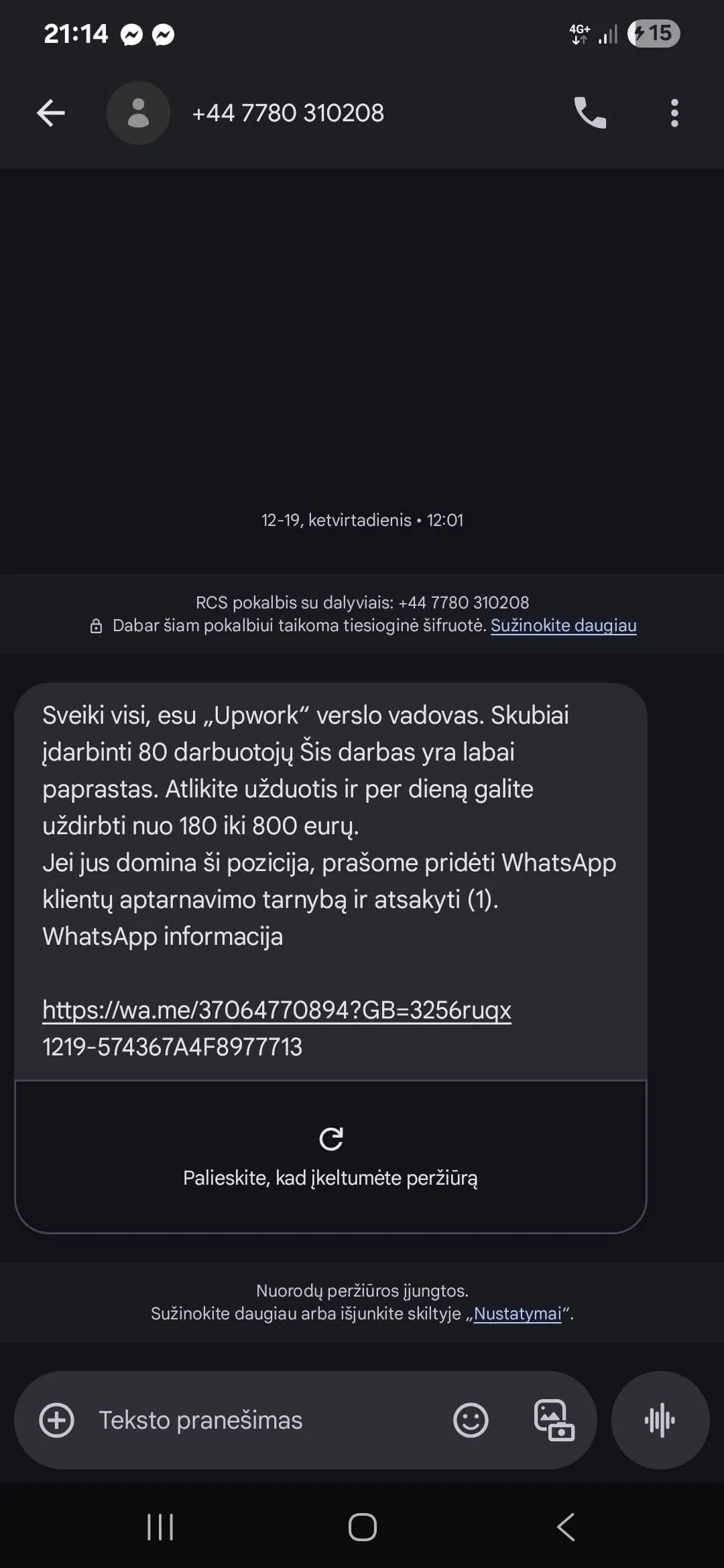Open recent apps from navigation bar
This screenshot has width=724, height=1568.
[160, 1527]
